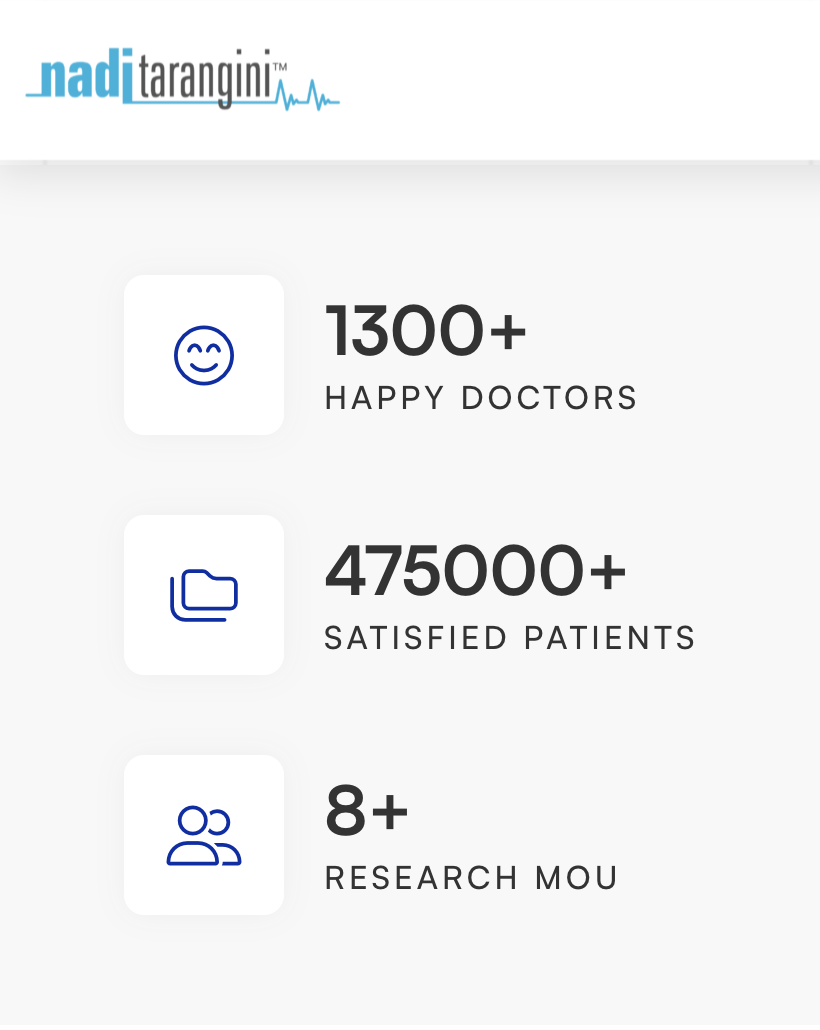Tap the Nadi Tarangini header logo link

(x=182, y=82)
